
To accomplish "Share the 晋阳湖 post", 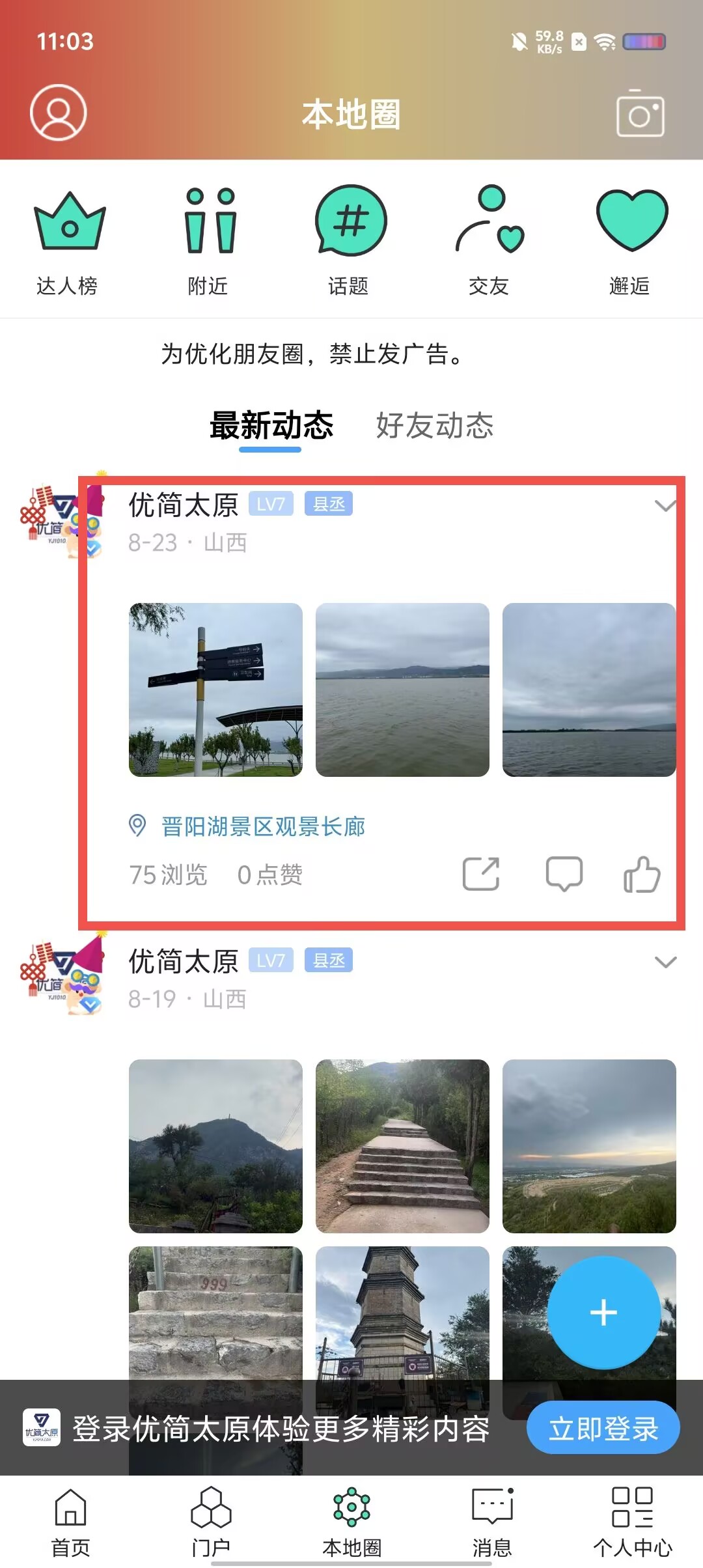I will tap(480, 874).
